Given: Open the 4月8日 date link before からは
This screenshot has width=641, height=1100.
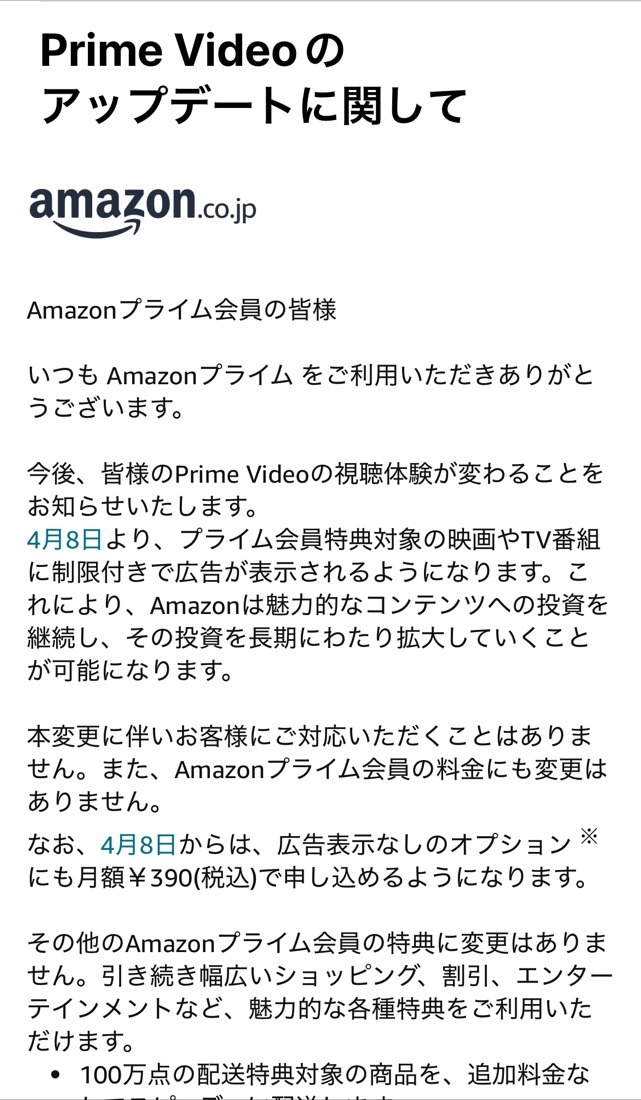Looking at the screenshot, I should 137,844.
